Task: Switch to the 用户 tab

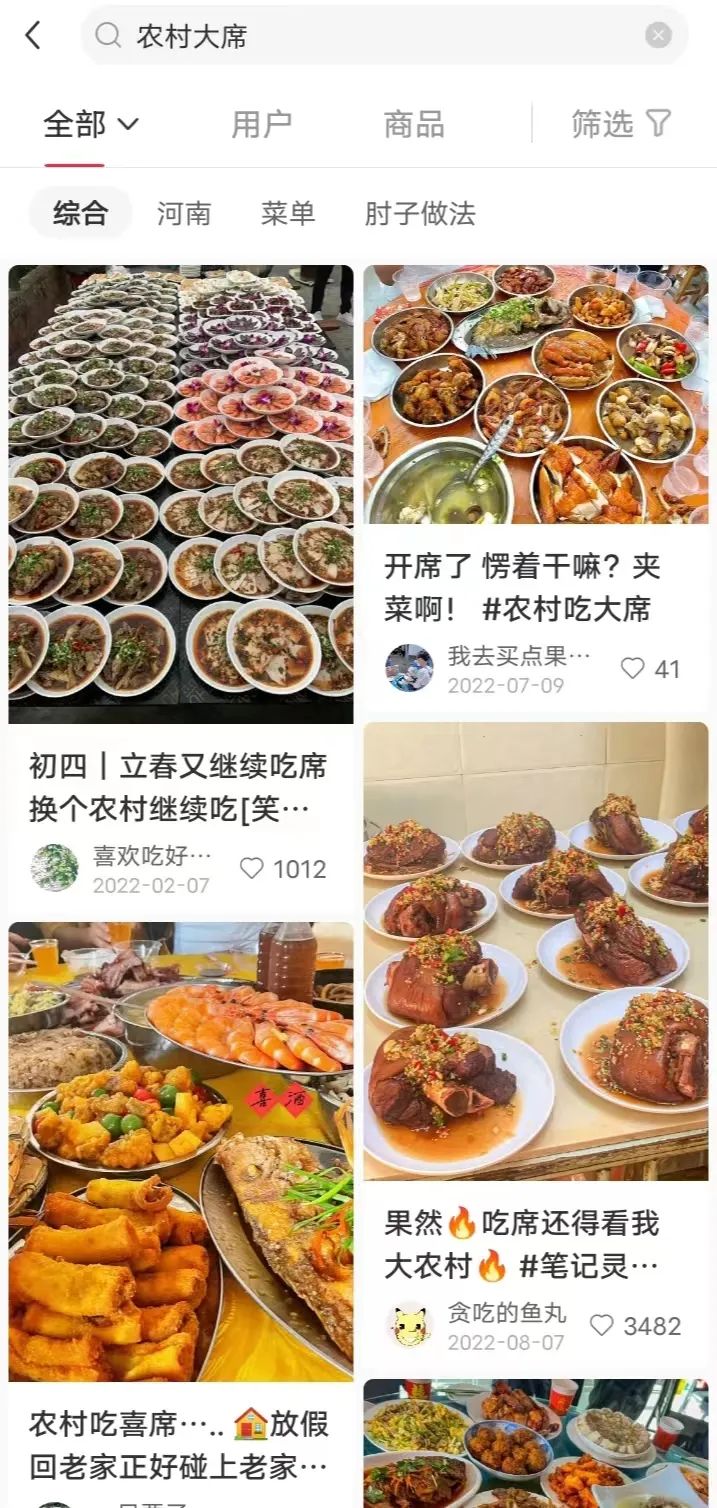Action: [x=261, y=124]
